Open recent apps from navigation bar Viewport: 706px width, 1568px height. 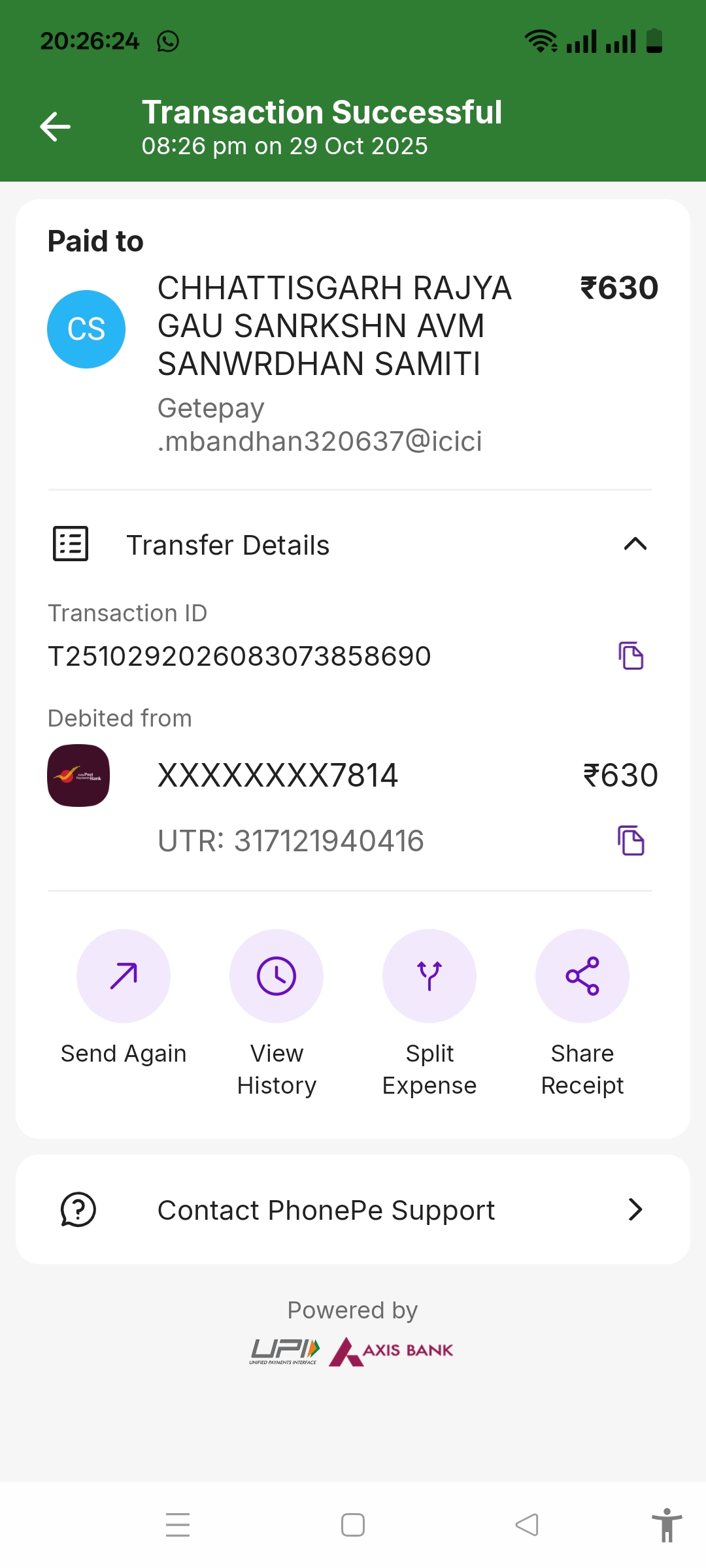coord(178,1525)
